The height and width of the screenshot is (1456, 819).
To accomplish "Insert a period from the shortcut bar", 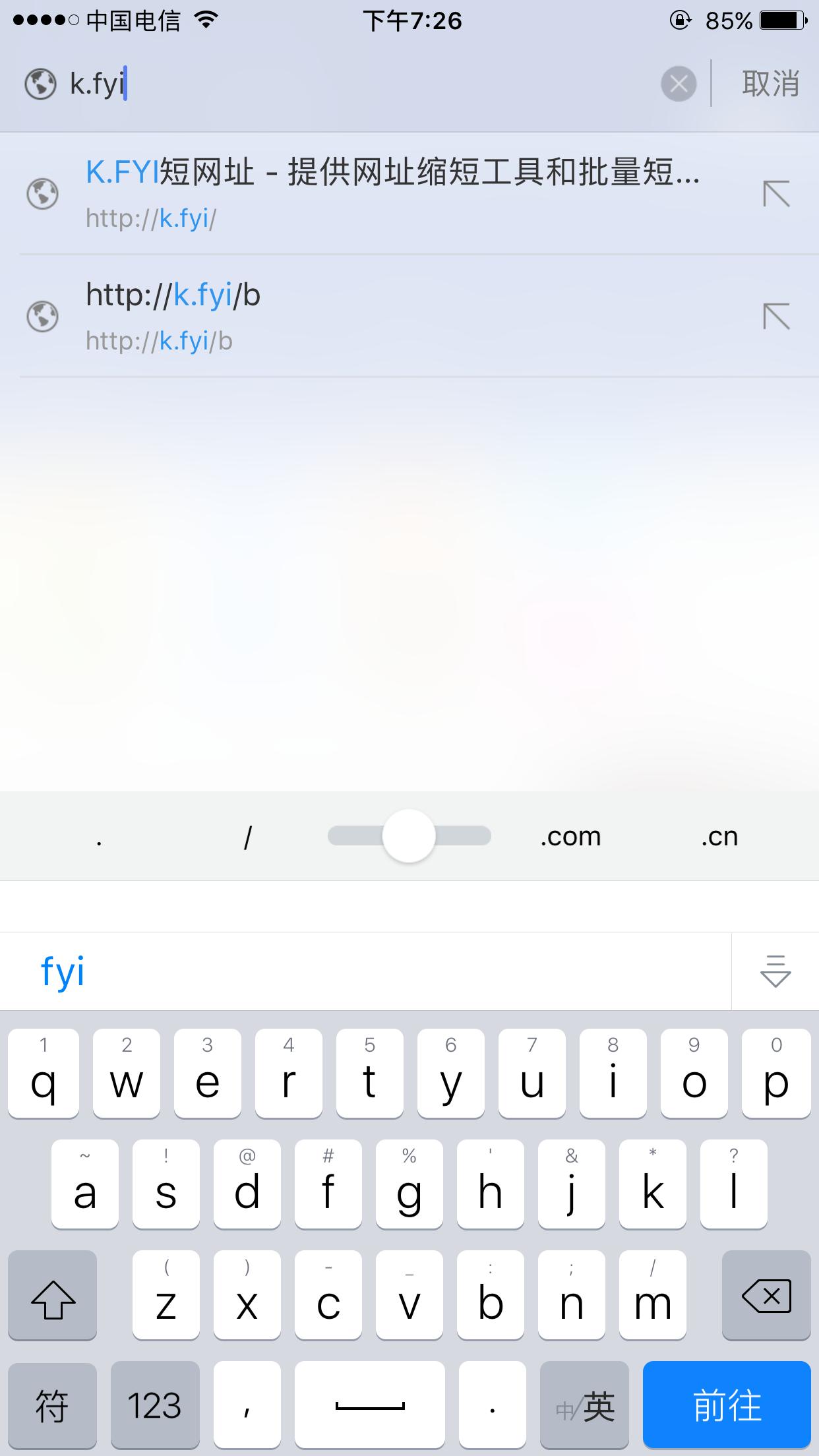I will pyautogui.click(x=99, y=837).
